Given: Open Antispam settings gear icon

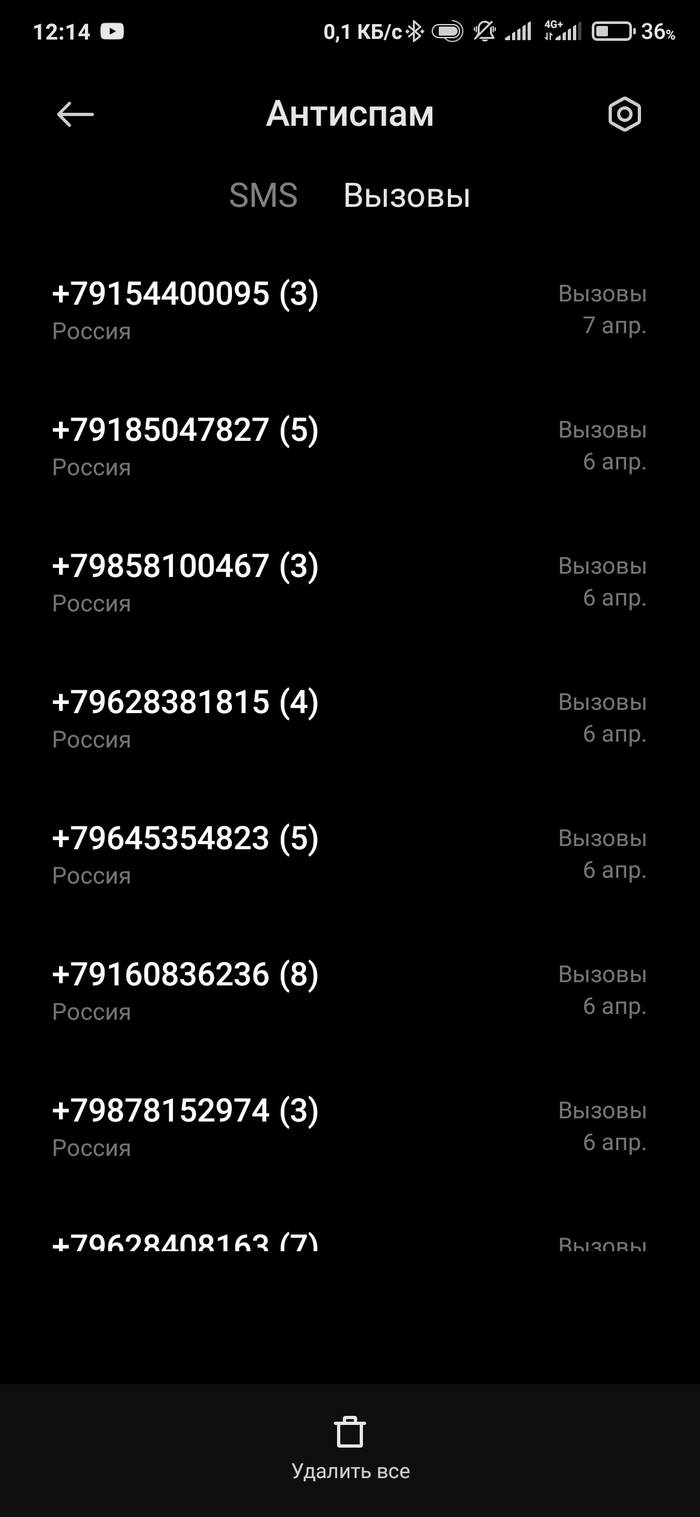Looking at the screenshot, I should click(x=625, y=115).
